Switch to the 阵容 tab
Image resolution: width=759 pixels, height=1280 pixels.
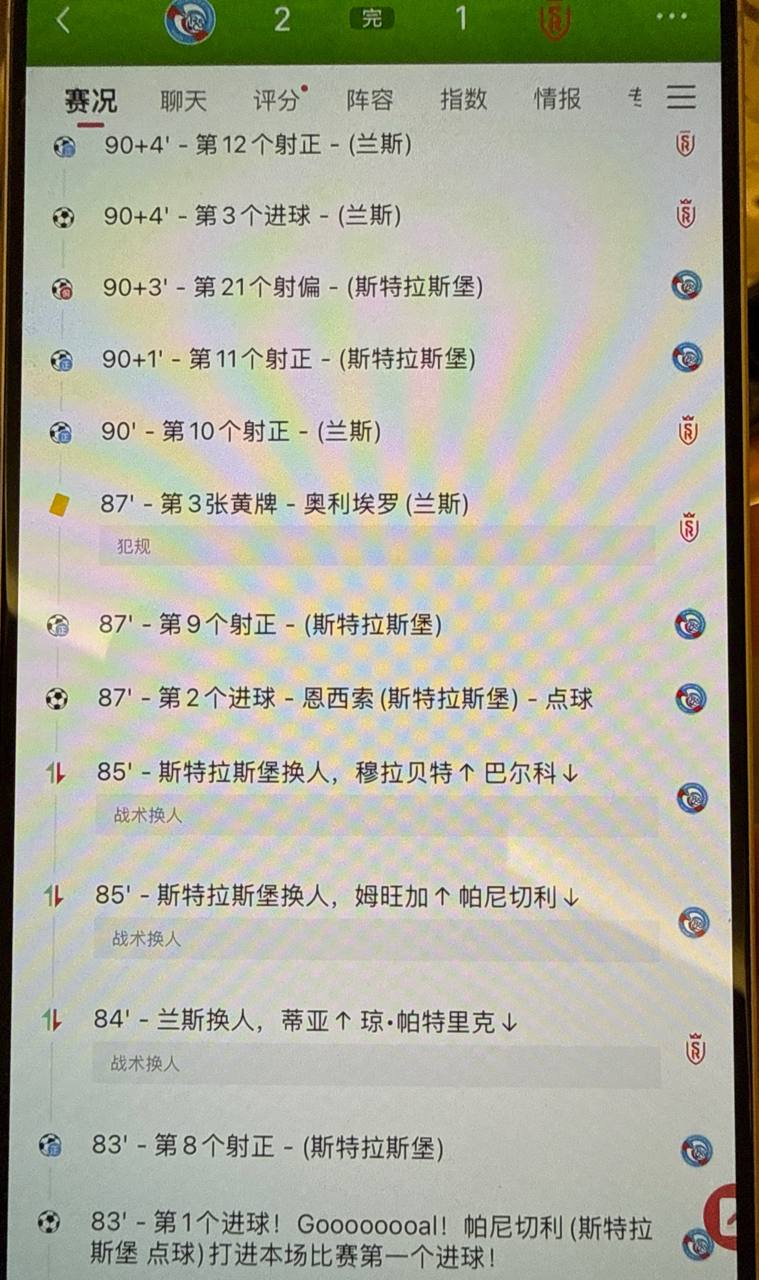tap(370, 100)
